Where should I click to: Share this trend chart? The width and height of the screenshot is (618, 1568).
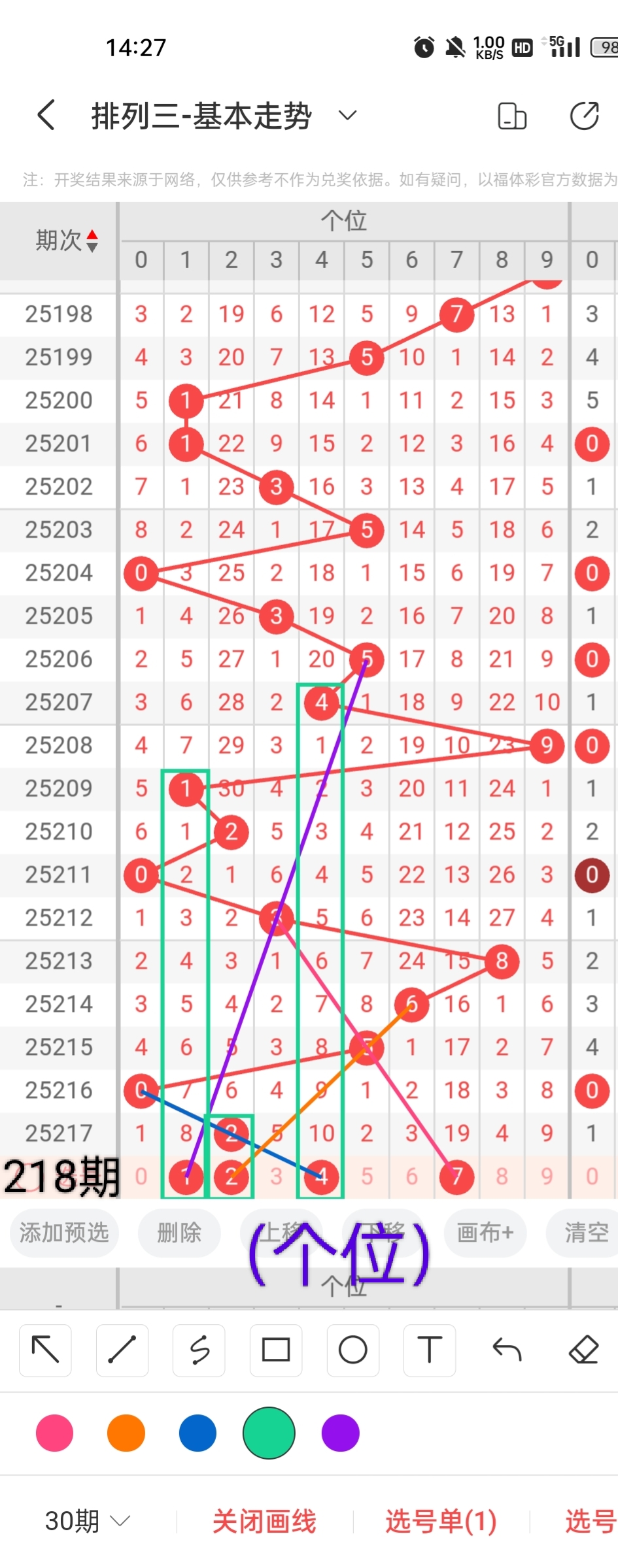coord(584,116)
